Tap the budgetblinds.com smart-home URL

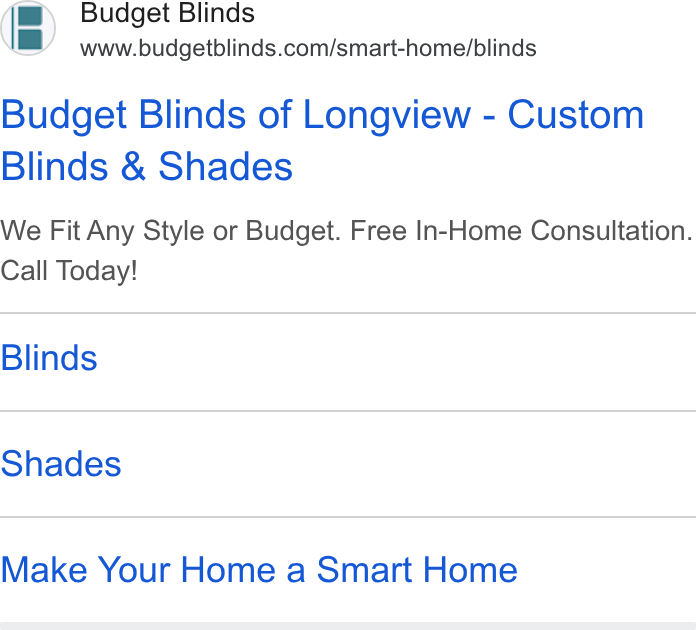click(308, 48)
